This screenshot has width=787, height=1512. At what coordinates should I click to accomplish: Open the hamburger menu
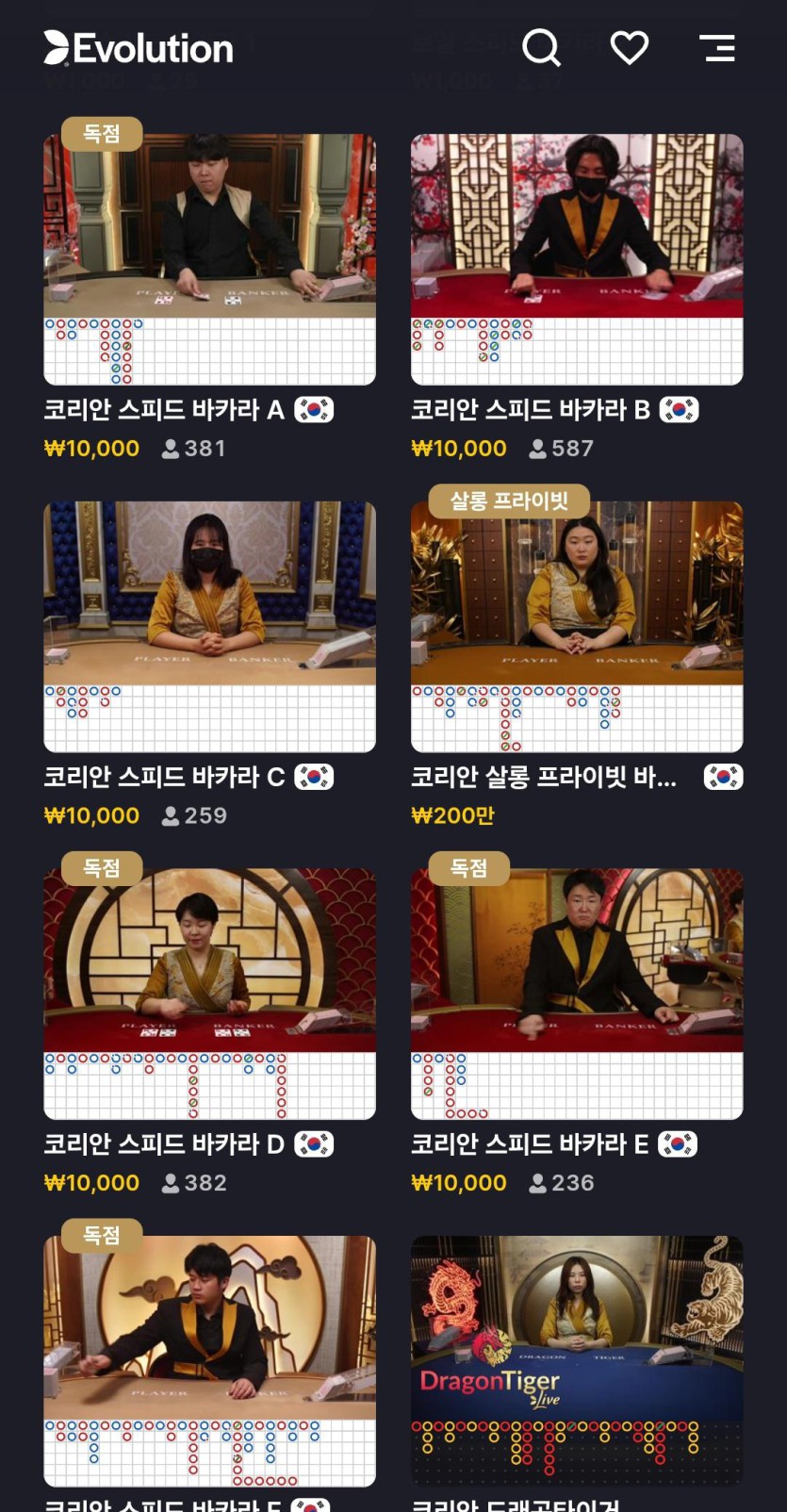click(717, 47)
